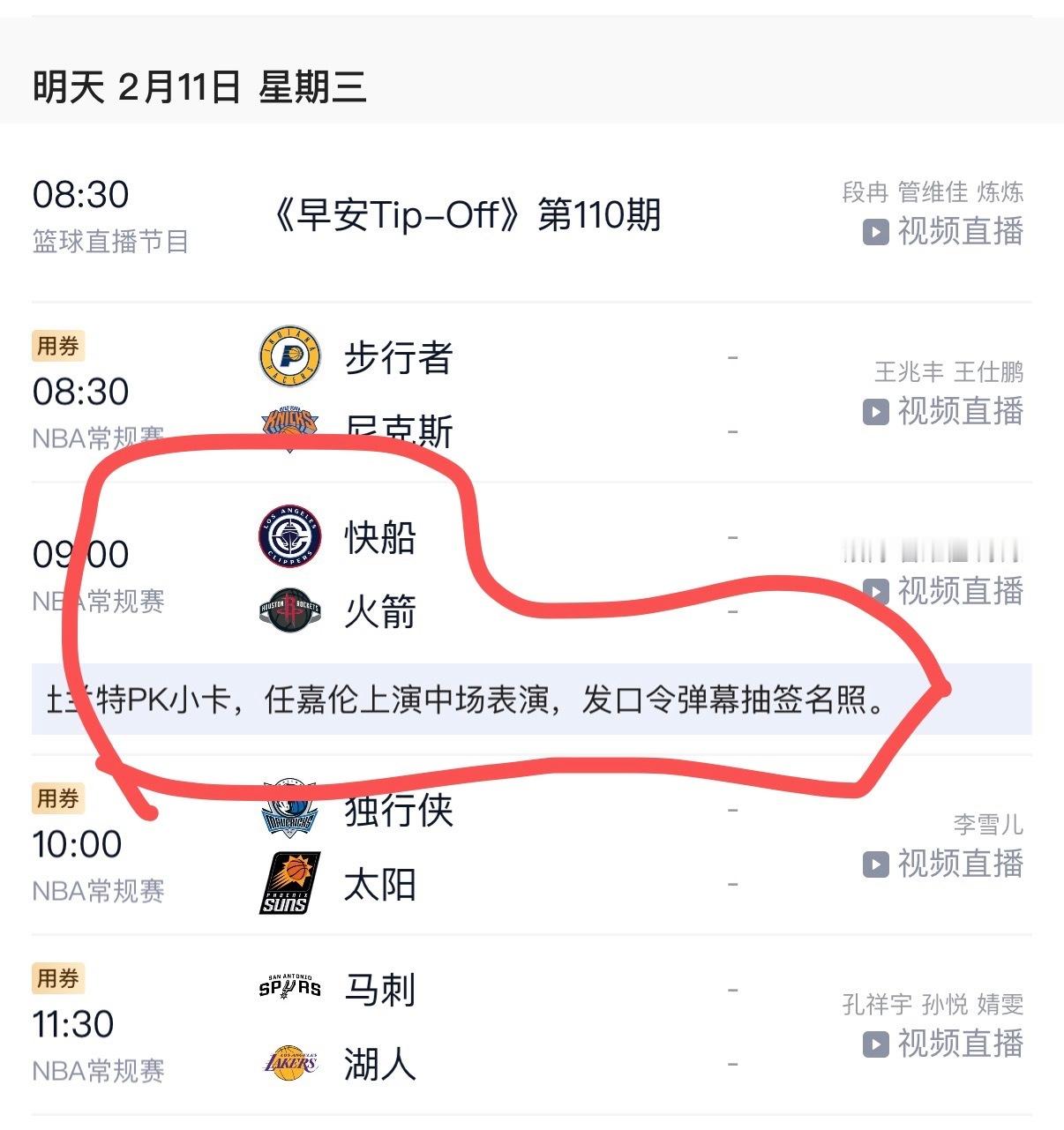Select the Pacers team logo
Viewport: 1064px width, 1130px height.
[x=291, y=355]
